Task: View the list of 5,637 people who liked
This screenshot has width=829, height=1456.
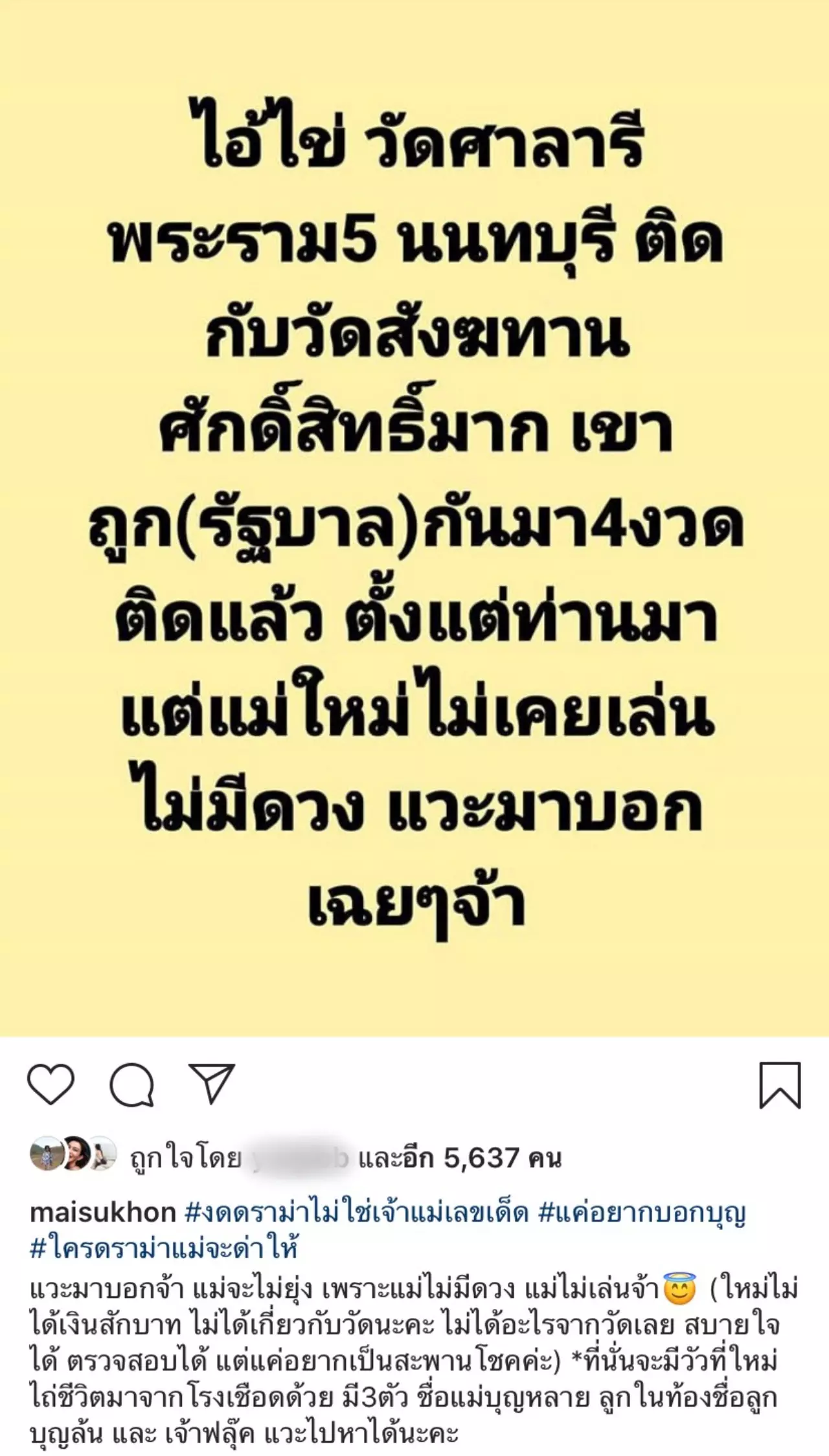Action: click(460, 1158)
